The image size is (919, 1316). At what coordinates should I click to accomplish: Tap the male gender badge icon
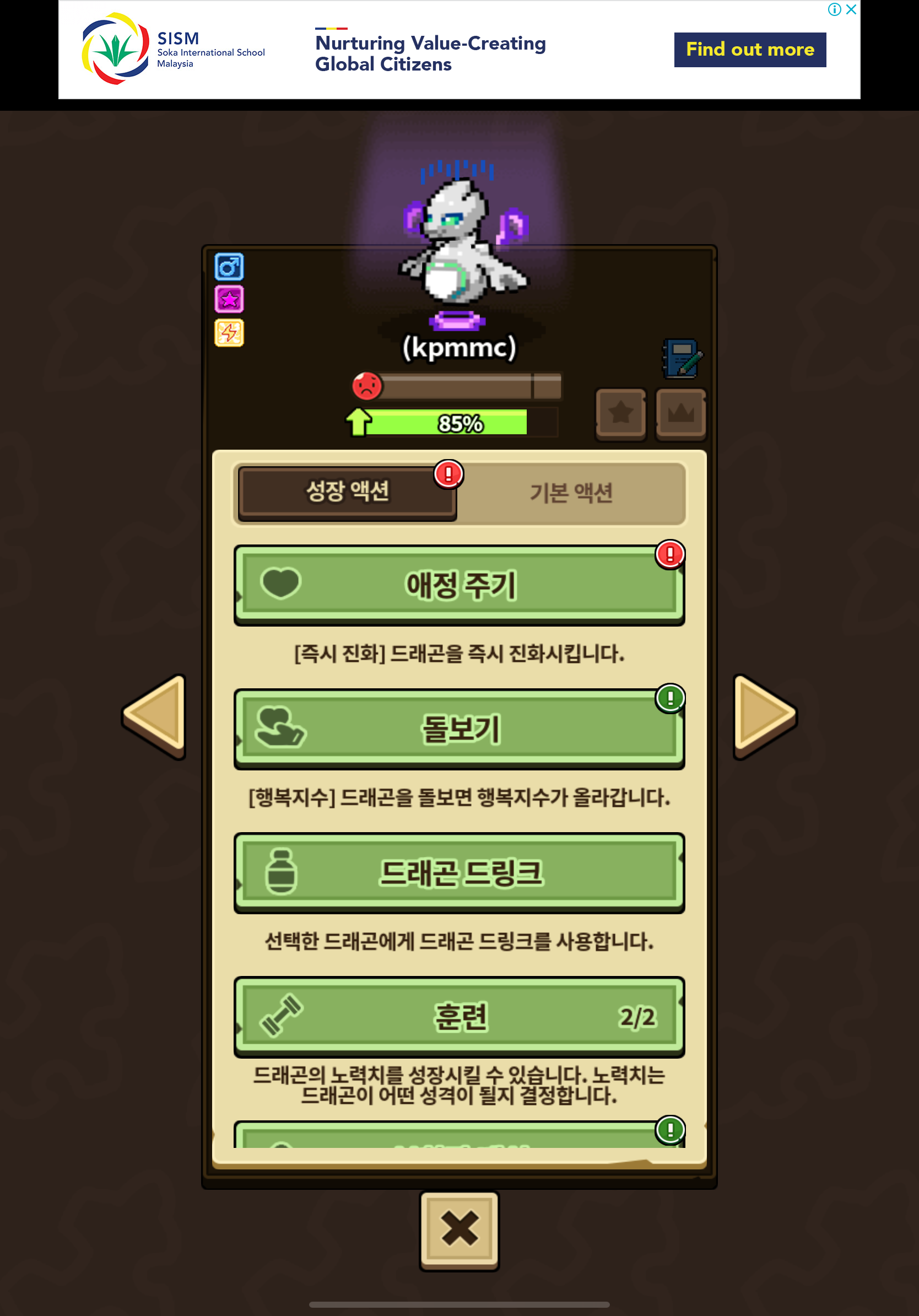pyautogui.click(x=229, y=267)
